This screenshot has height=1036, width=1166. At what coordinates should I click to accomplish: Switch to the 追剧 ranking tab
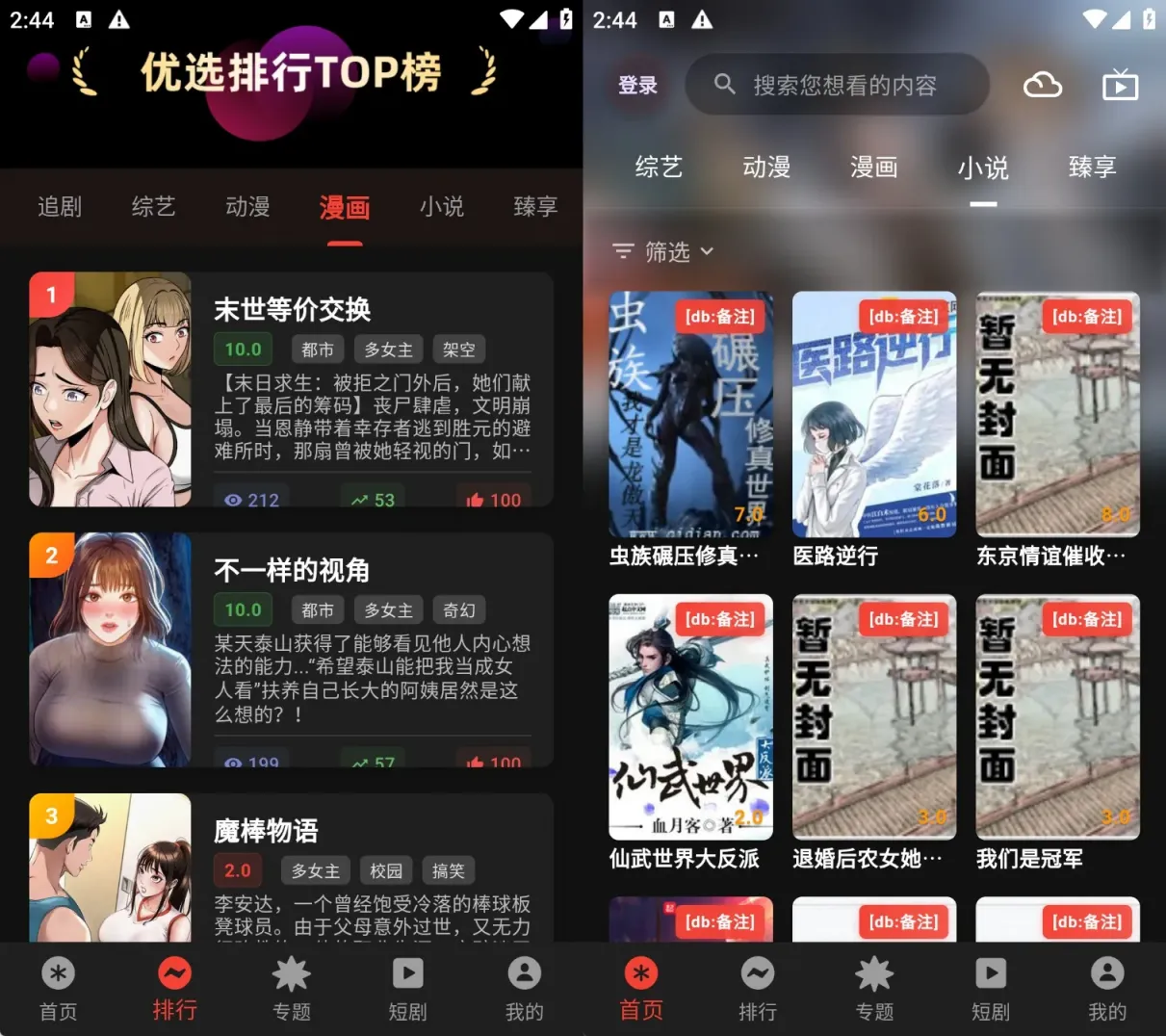pyautogui.click(x=60, y=206)
